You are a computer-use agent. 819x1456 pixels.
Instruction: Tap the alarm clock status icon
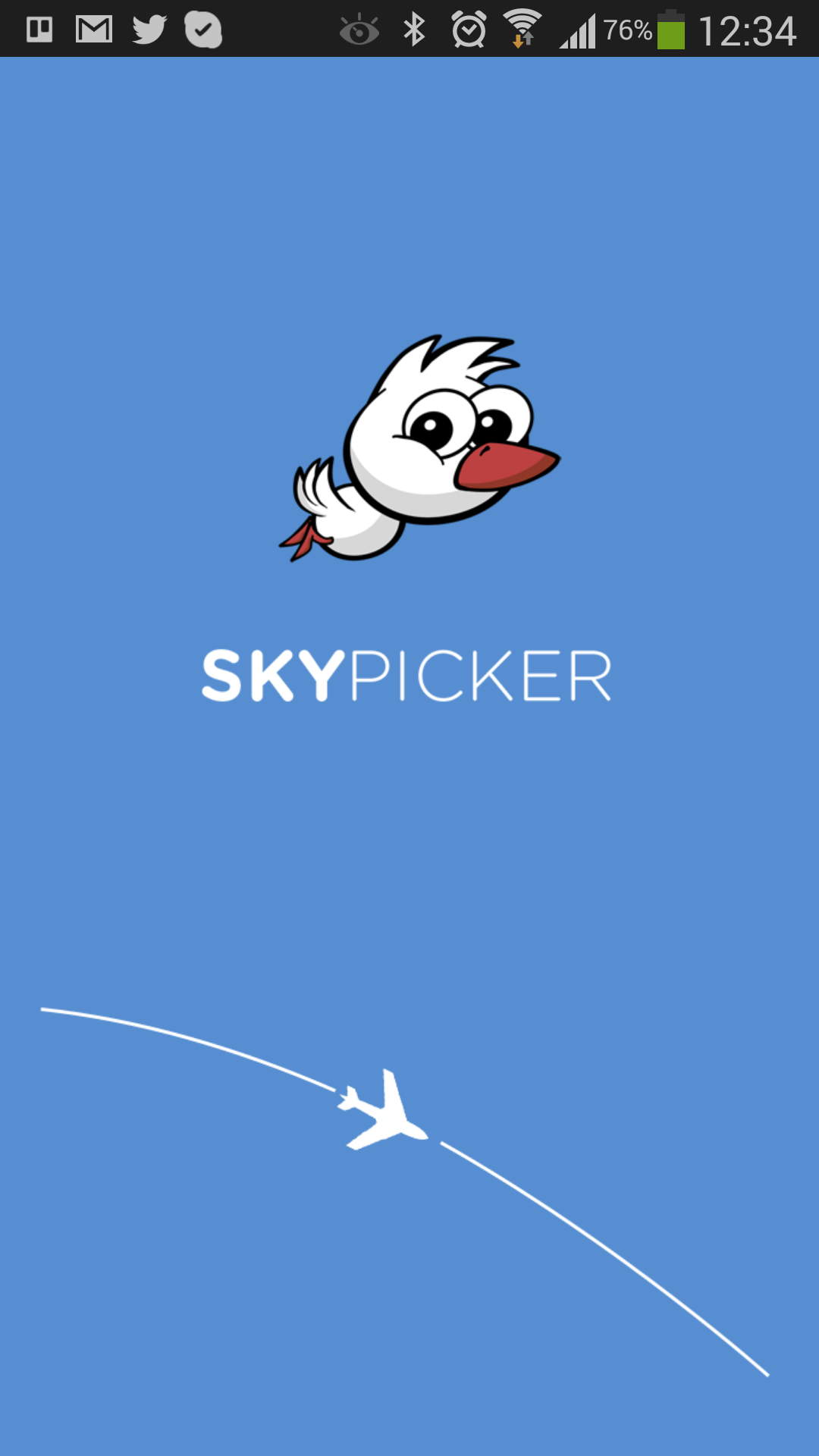[x=468, y=28]
